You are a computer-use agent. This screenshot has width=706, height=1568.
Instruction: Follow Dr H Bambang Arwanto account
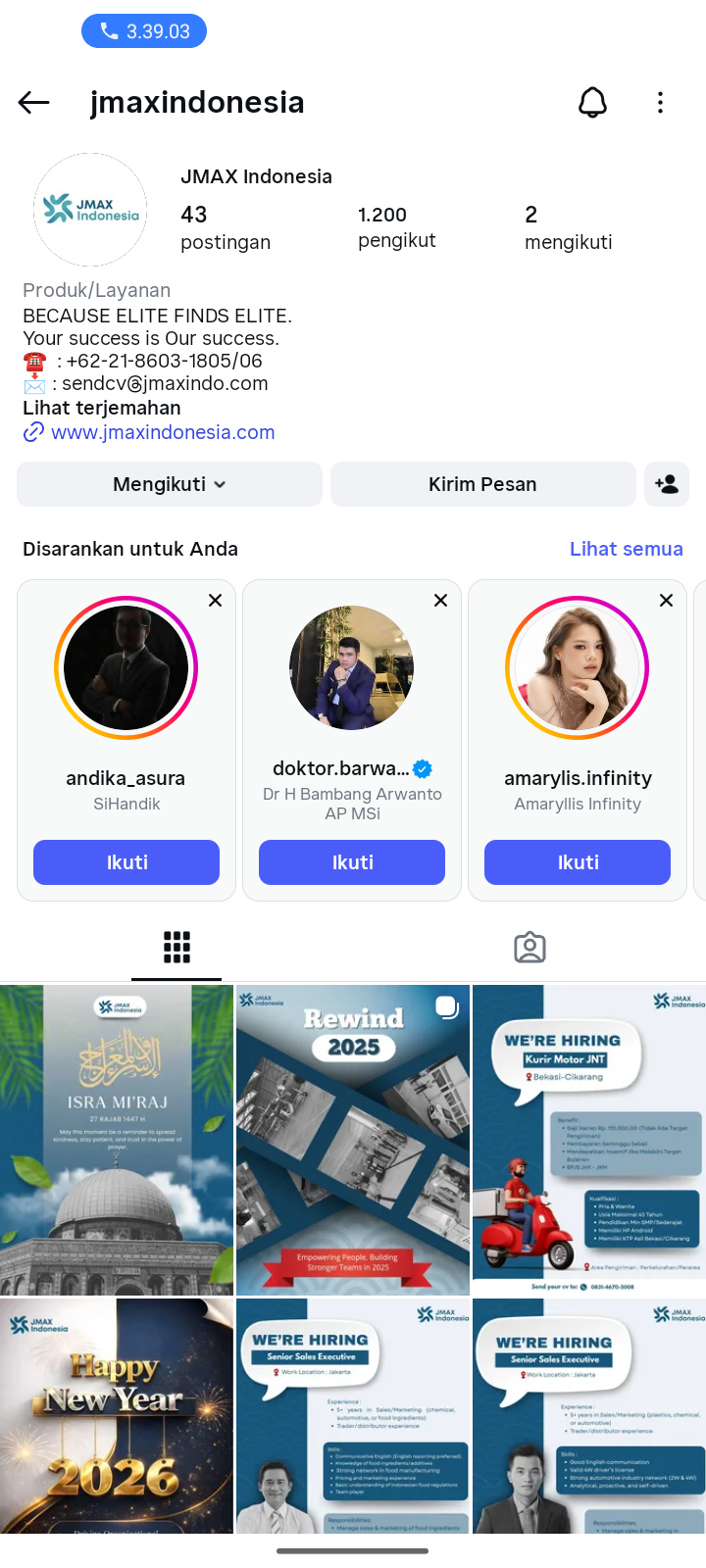point(352,862)
